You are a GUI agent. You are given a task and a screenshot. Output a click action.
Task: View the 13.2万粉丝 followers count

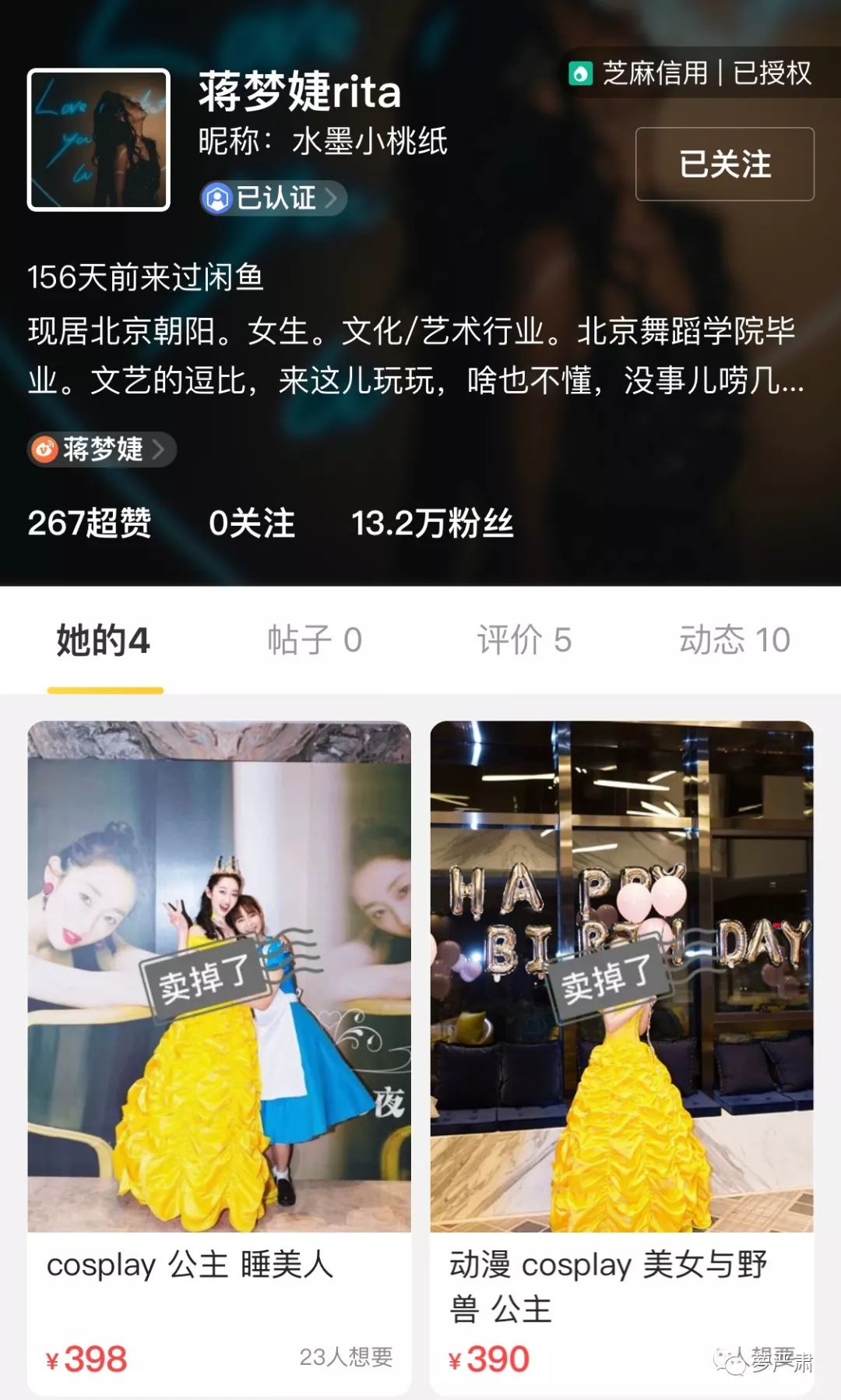[x=431, y=524]
